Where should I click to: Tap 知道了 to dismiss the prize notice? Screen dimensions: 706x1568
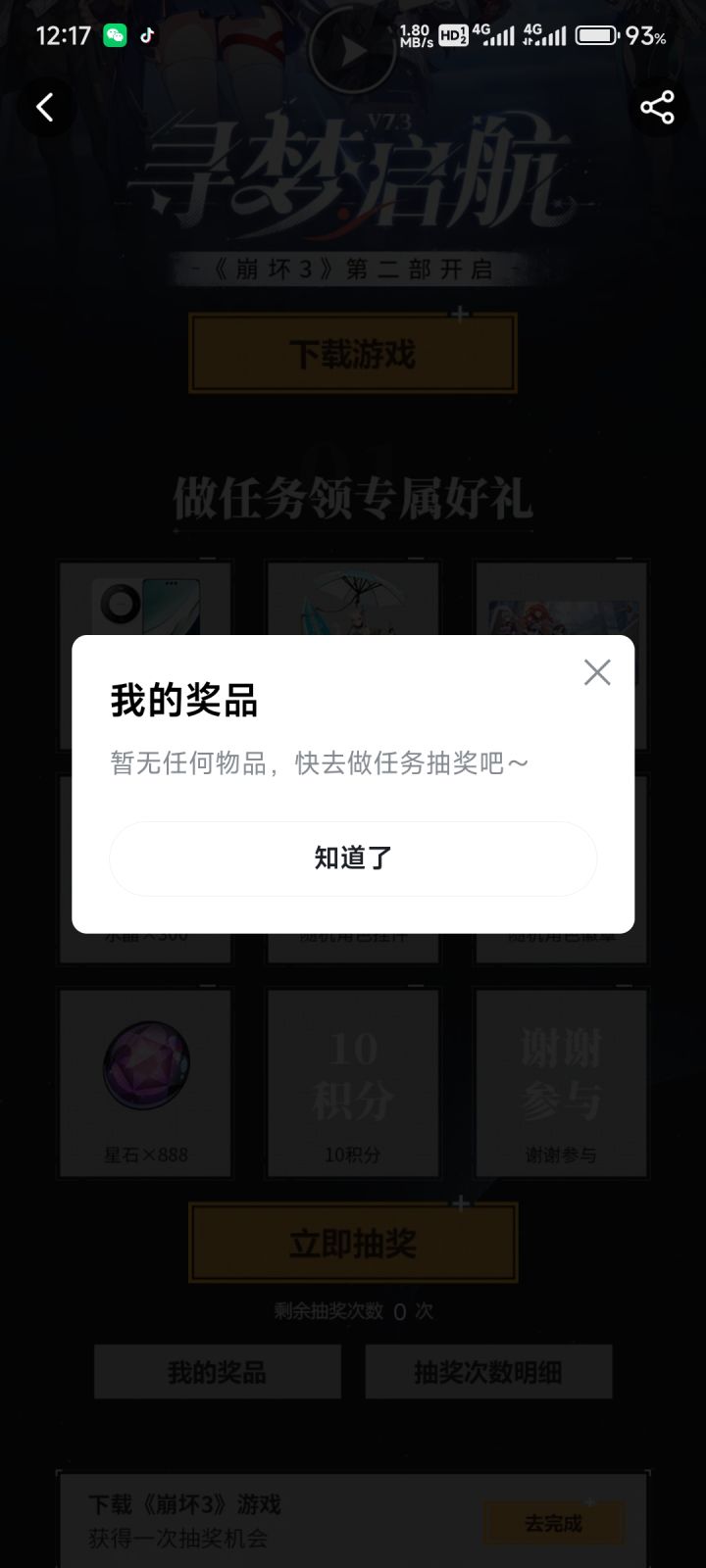353,858
